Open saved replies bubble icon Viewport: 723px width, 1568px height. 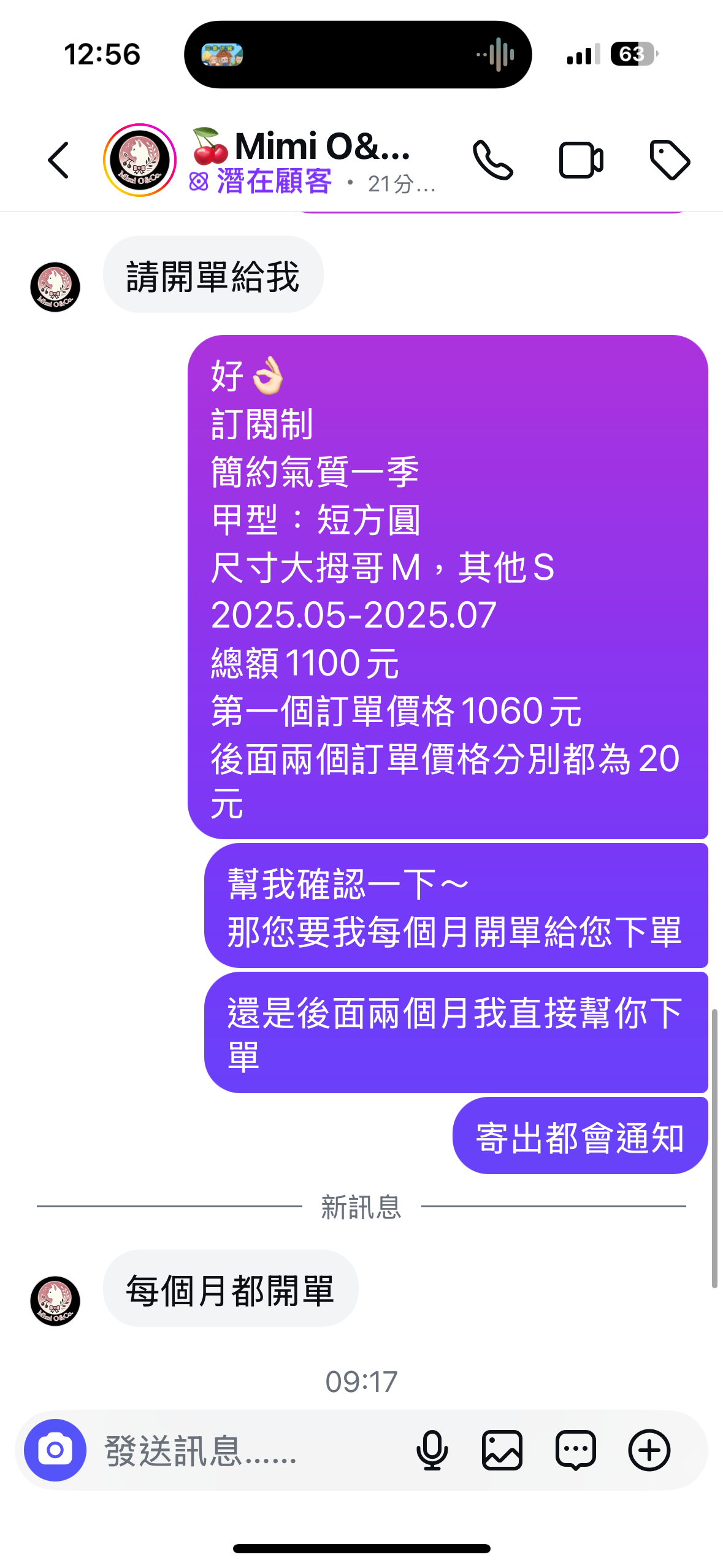pyautogui.click(x=576, y=1450)
